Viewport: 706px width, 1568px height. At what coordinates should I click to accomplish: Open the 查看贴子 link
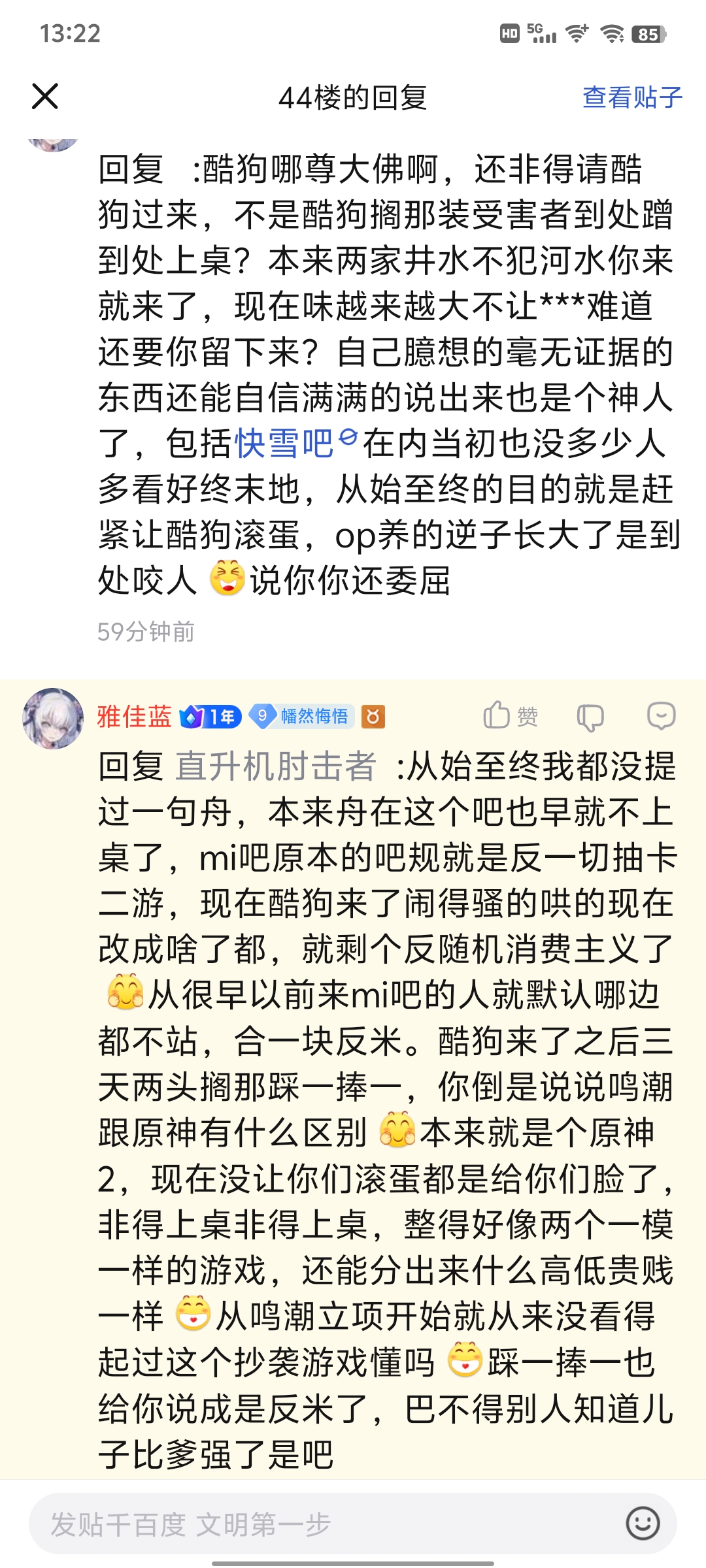point(632,97)
